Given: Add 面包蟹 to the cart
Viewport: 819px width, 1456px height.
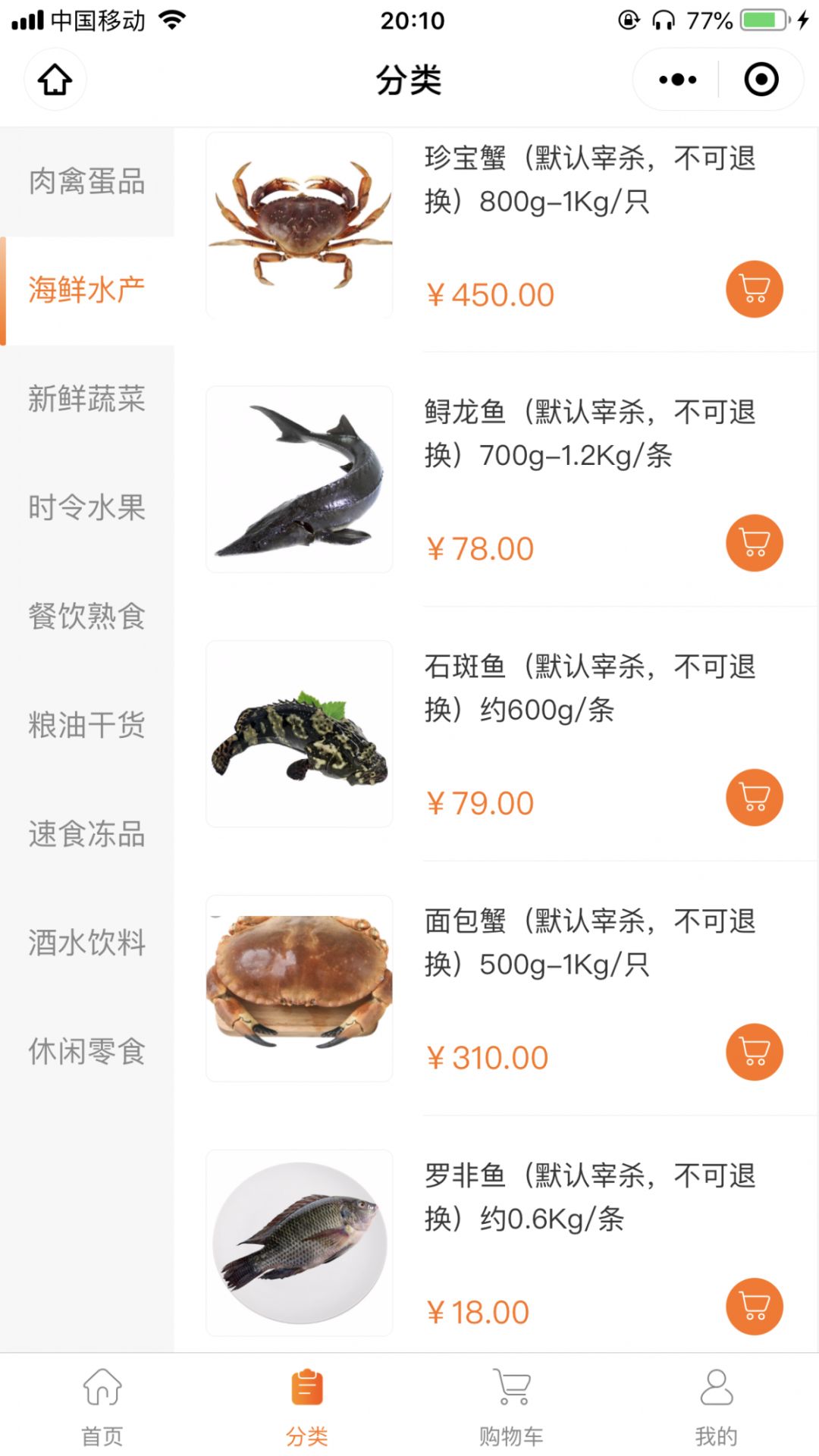Looking at the screenshot, I should [755, 1052].
